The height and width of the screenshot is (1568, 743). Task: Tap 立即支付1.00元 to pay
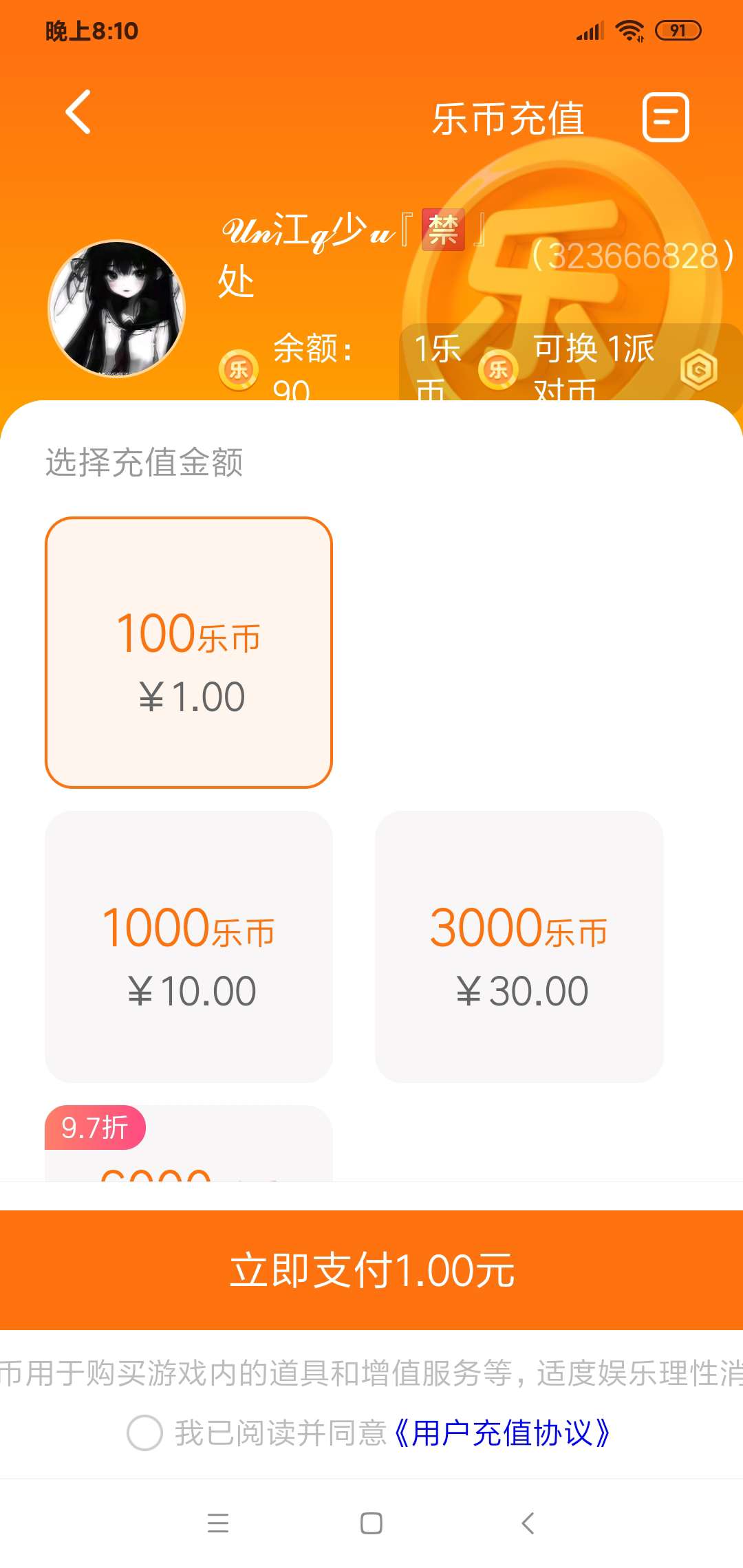[x=371, y=1270]
